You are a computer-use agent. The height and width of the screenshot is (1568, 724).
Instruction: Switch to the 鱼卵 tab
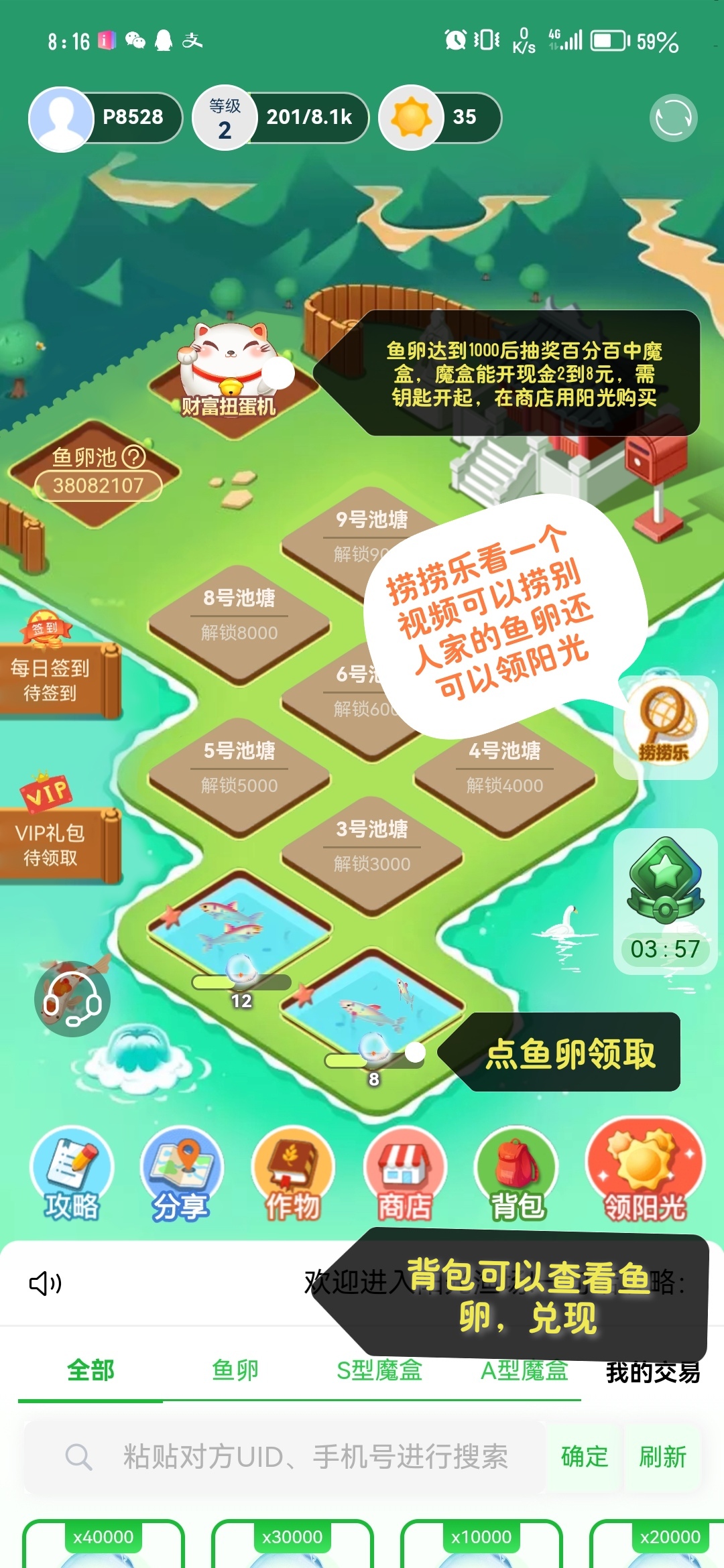point(235,1370)
